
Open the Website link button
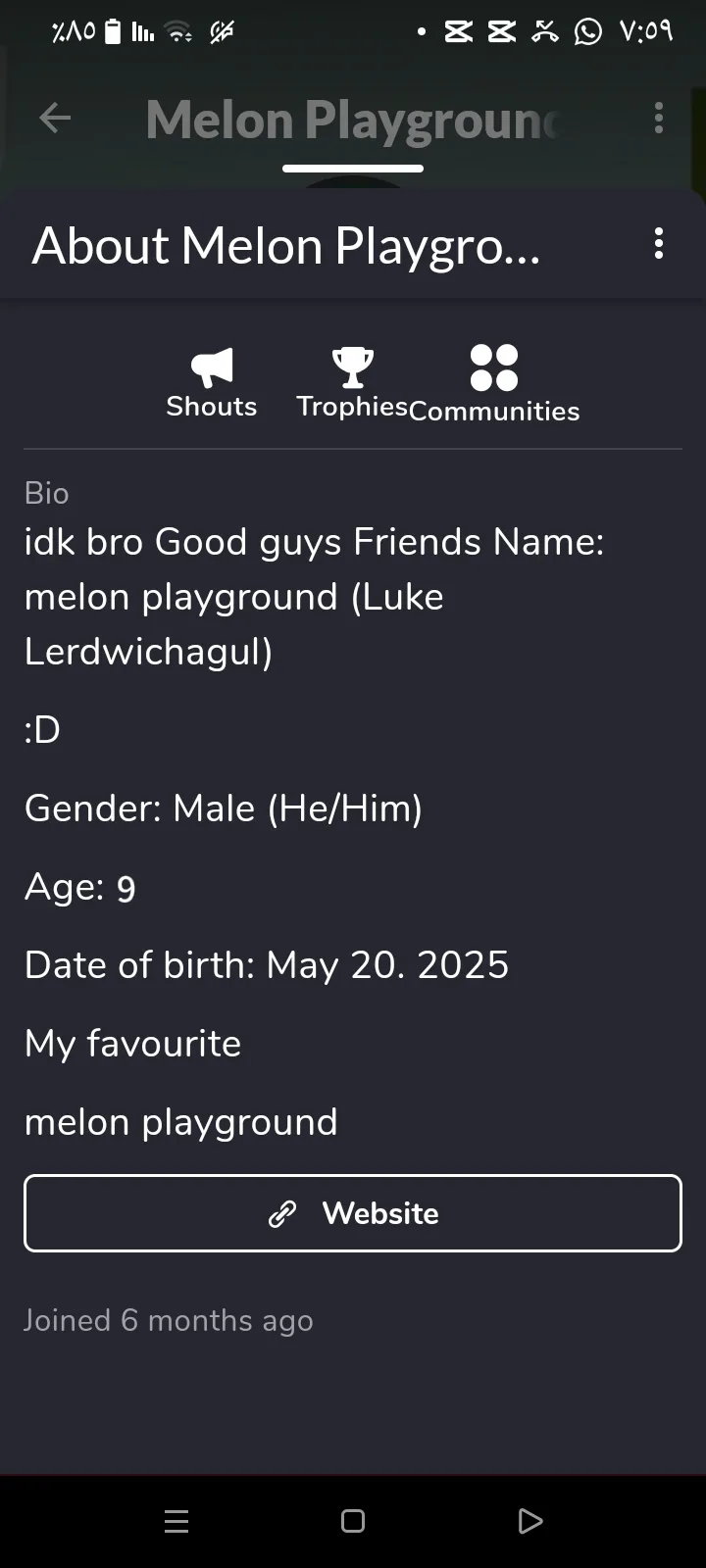coord(353,1213)
